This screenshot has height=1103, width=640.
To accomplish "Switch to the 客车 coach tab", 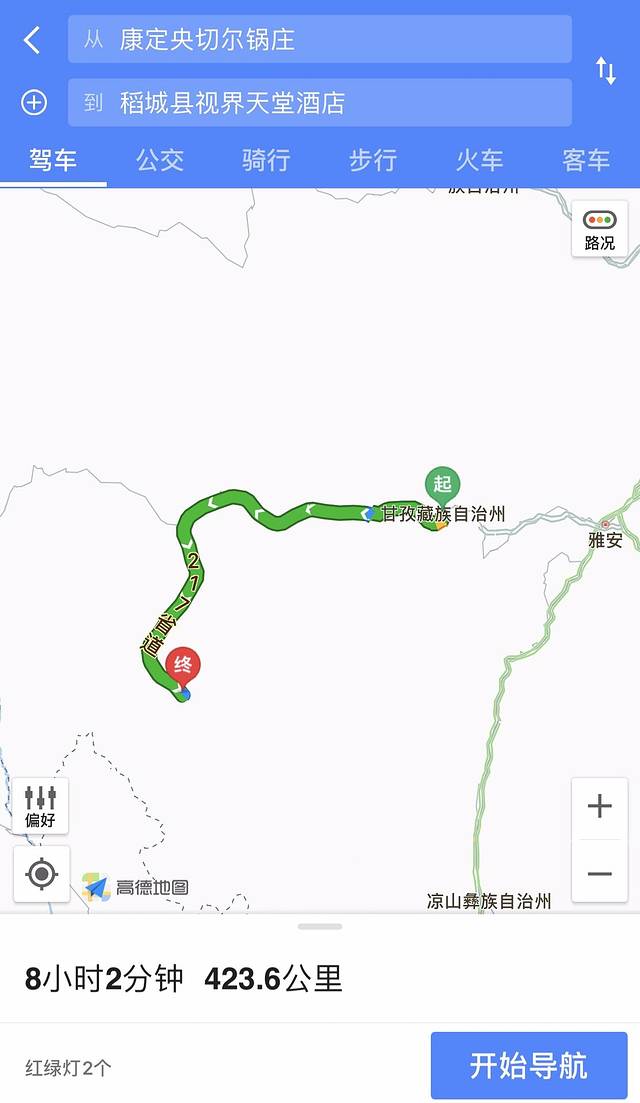I will coord(586,159).
